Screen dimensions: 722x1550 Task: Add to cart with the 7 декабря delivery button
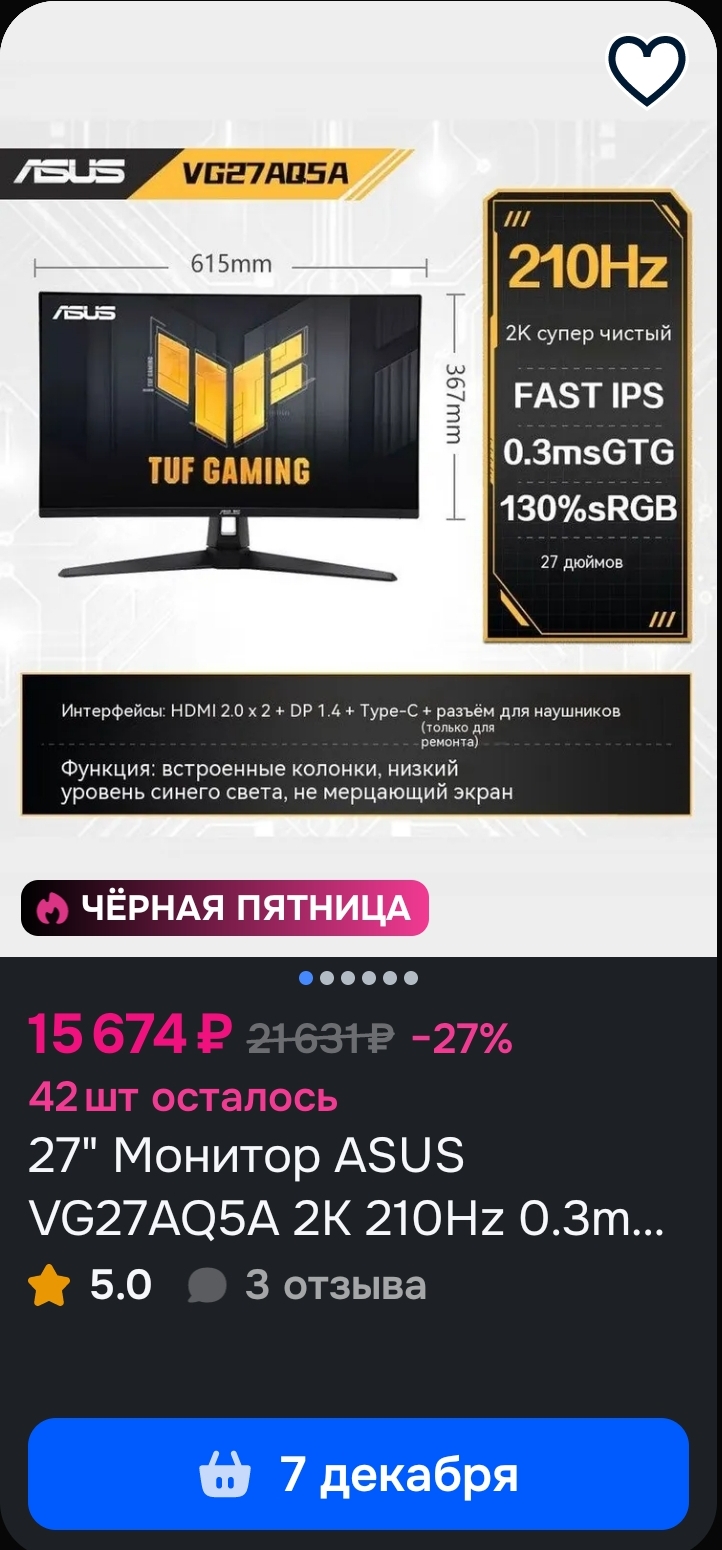[x=359, y=1474]
